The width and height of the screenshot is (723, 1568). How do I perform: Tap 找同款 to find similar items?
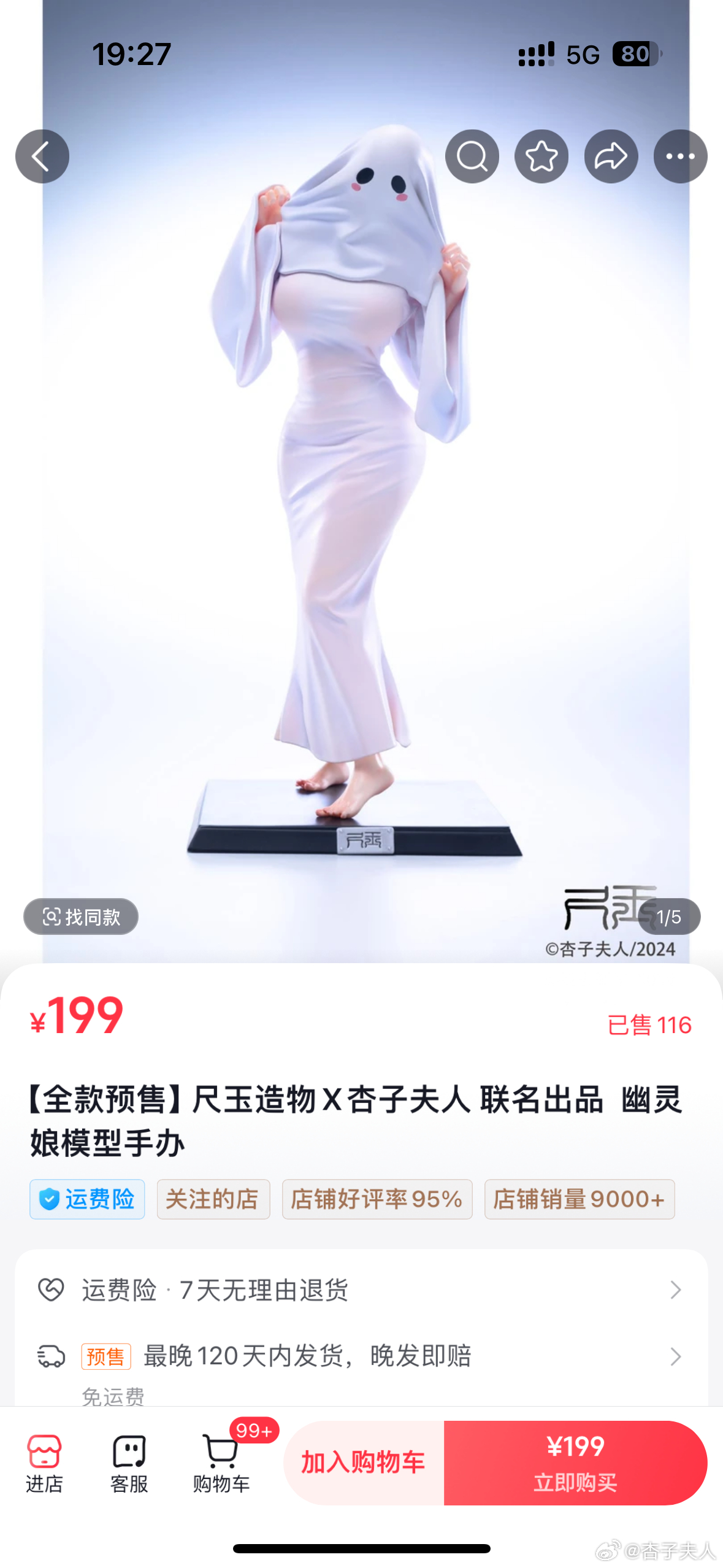81,917
